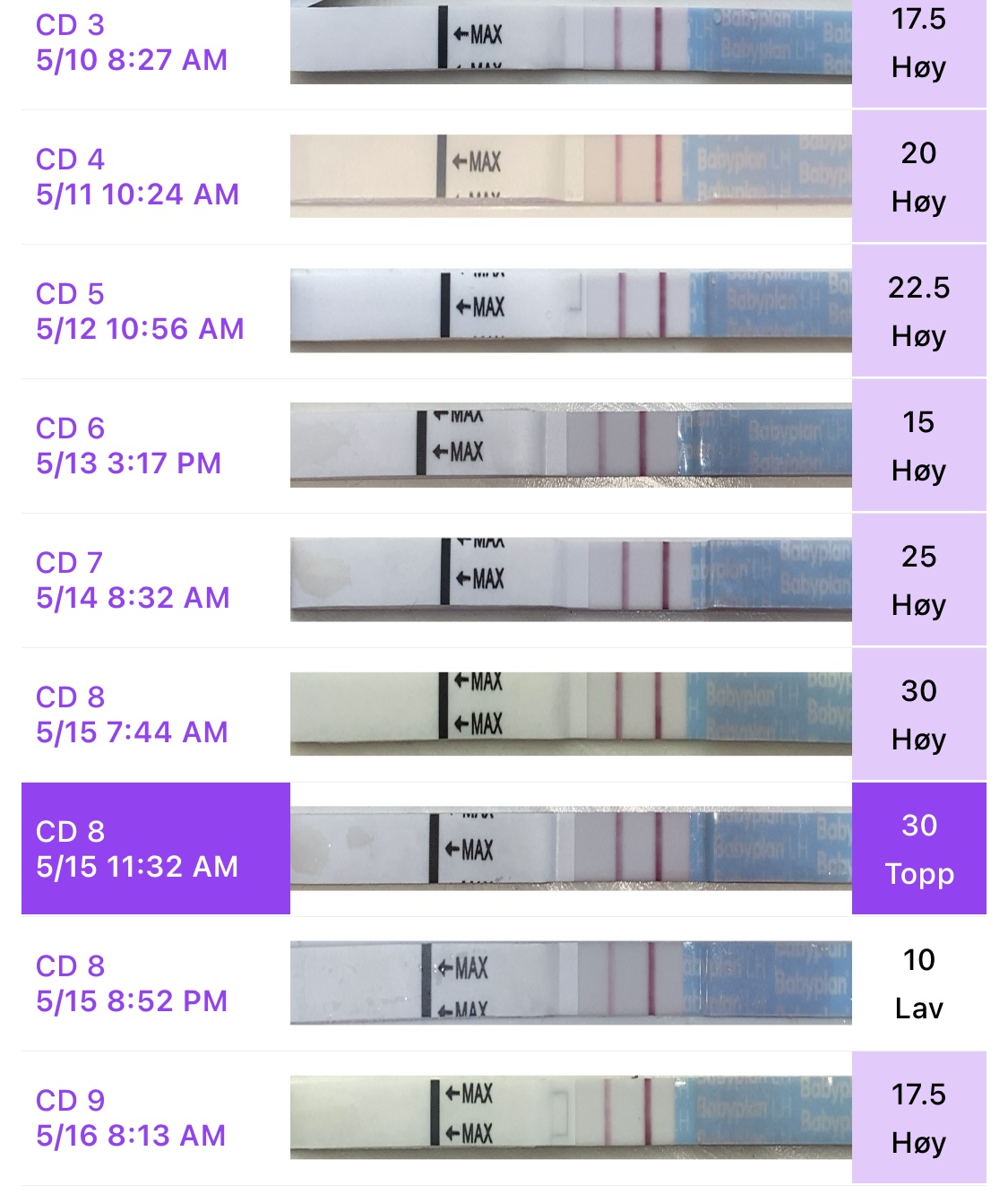View the CD 8 test from 5/15 8:52 PM
Screen dimensions: 1008x1203
coord(132,983)
